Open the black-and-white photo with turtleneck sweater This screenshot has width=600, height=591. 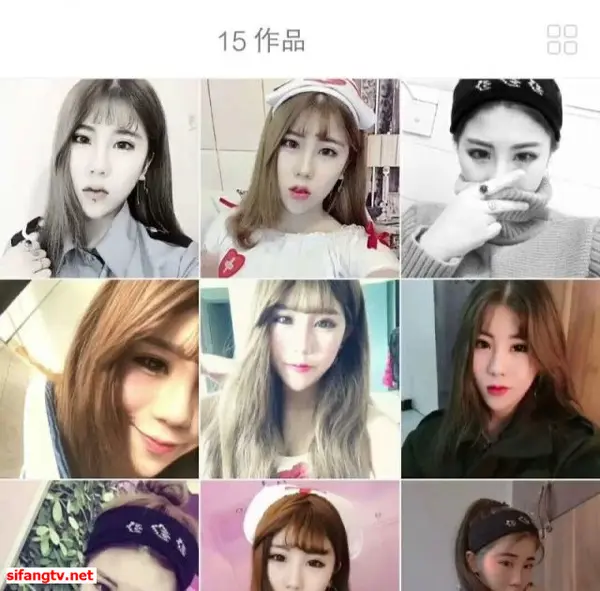pyautogui.click(x=500, y=178)
